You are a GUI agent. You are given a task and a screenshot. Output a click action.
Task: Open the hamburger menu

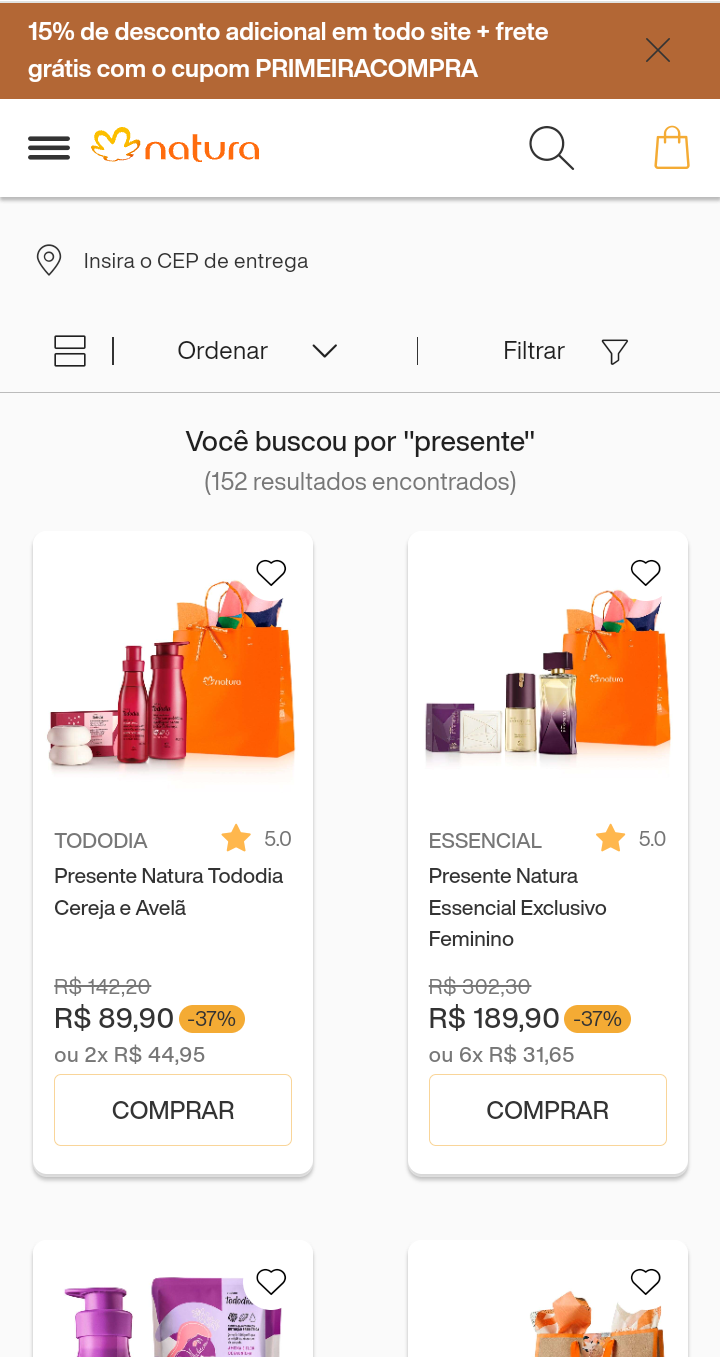[x=49, y=148]
